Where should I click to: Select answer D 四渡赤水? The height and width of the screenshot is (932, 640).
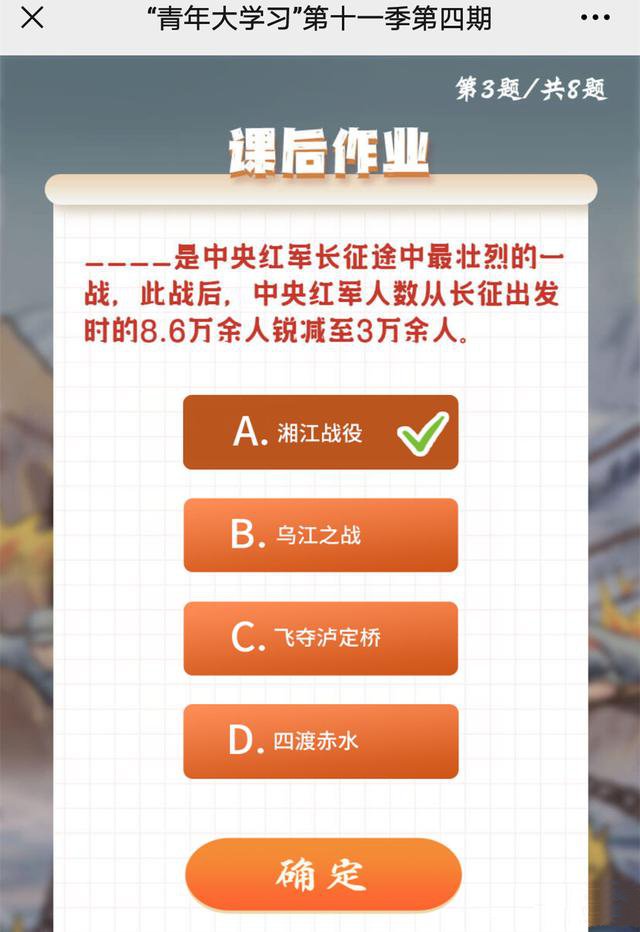[x=320, y=741]
